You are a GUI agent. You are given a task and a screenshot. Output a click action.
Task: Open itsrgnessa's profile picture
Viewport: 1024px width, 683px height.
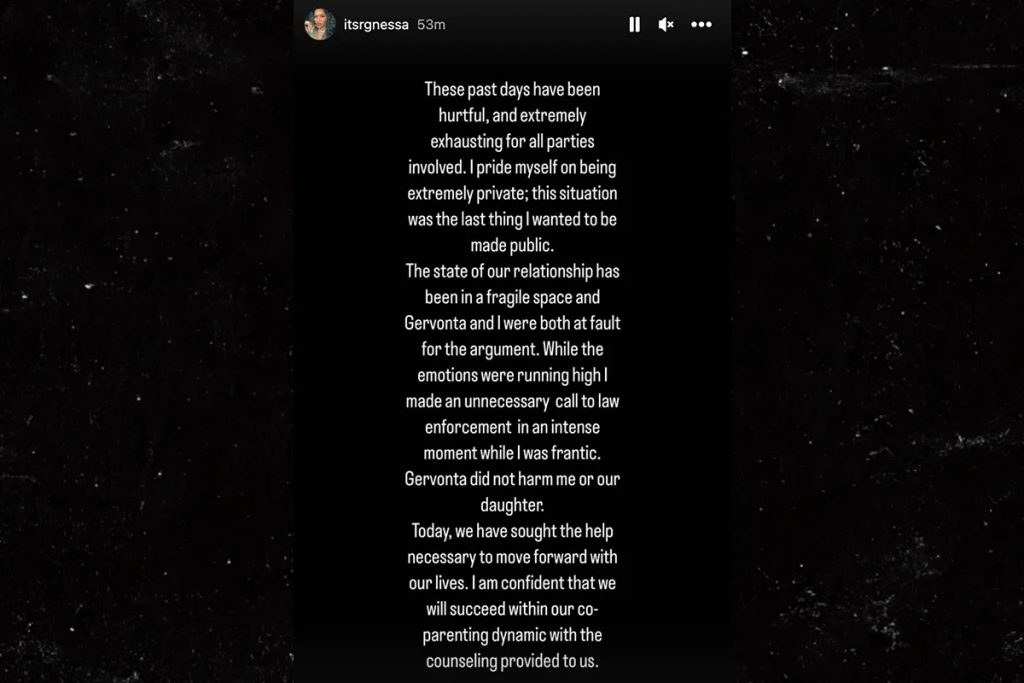(320, 25)
